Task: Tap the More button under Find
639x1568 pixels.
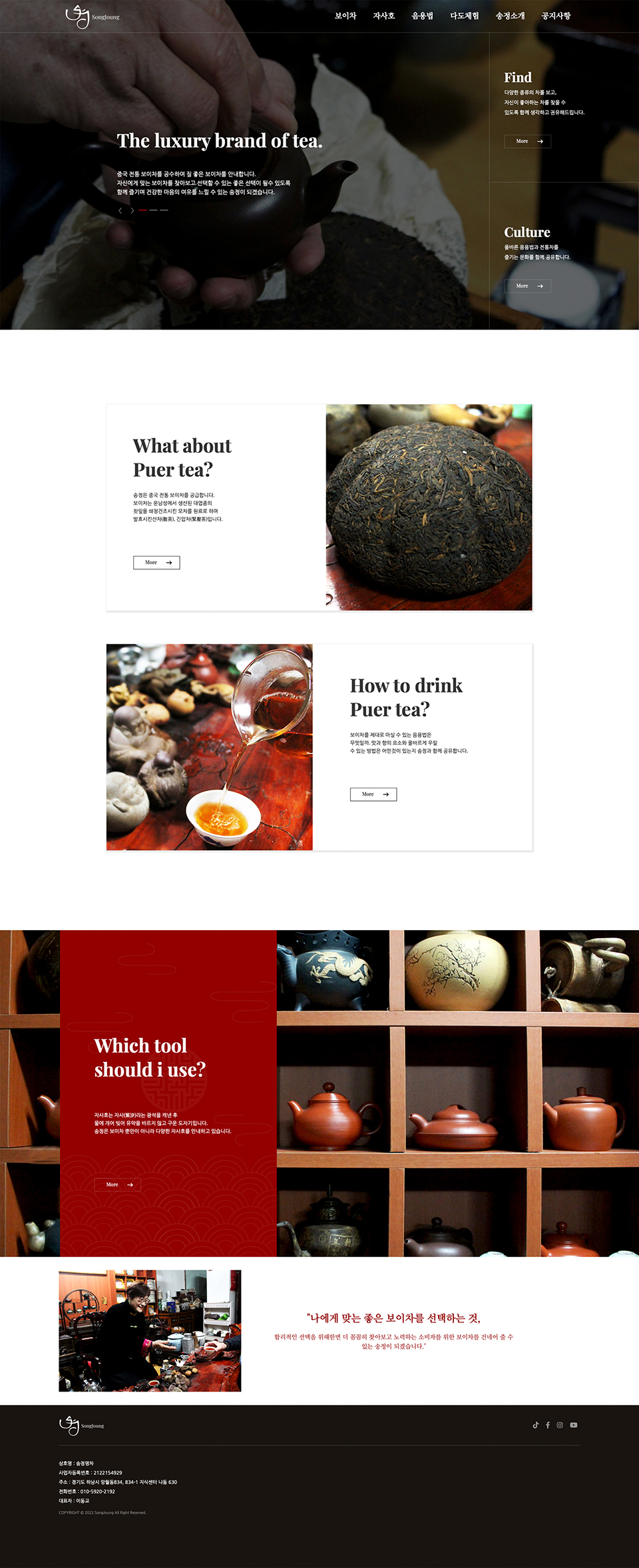Action: tap(527, 141)
